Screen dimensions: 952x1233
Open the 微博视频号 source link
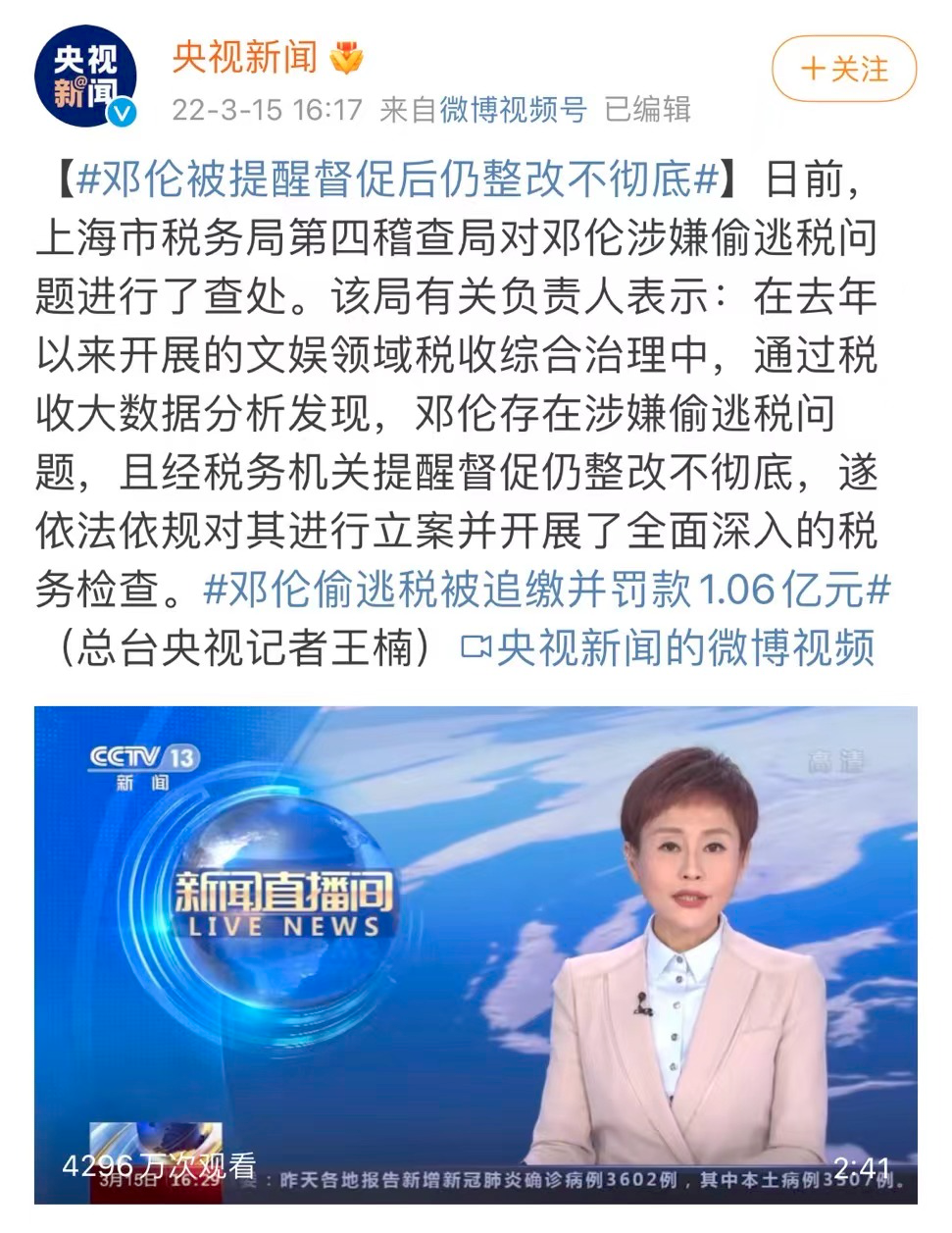click(512, 109)
